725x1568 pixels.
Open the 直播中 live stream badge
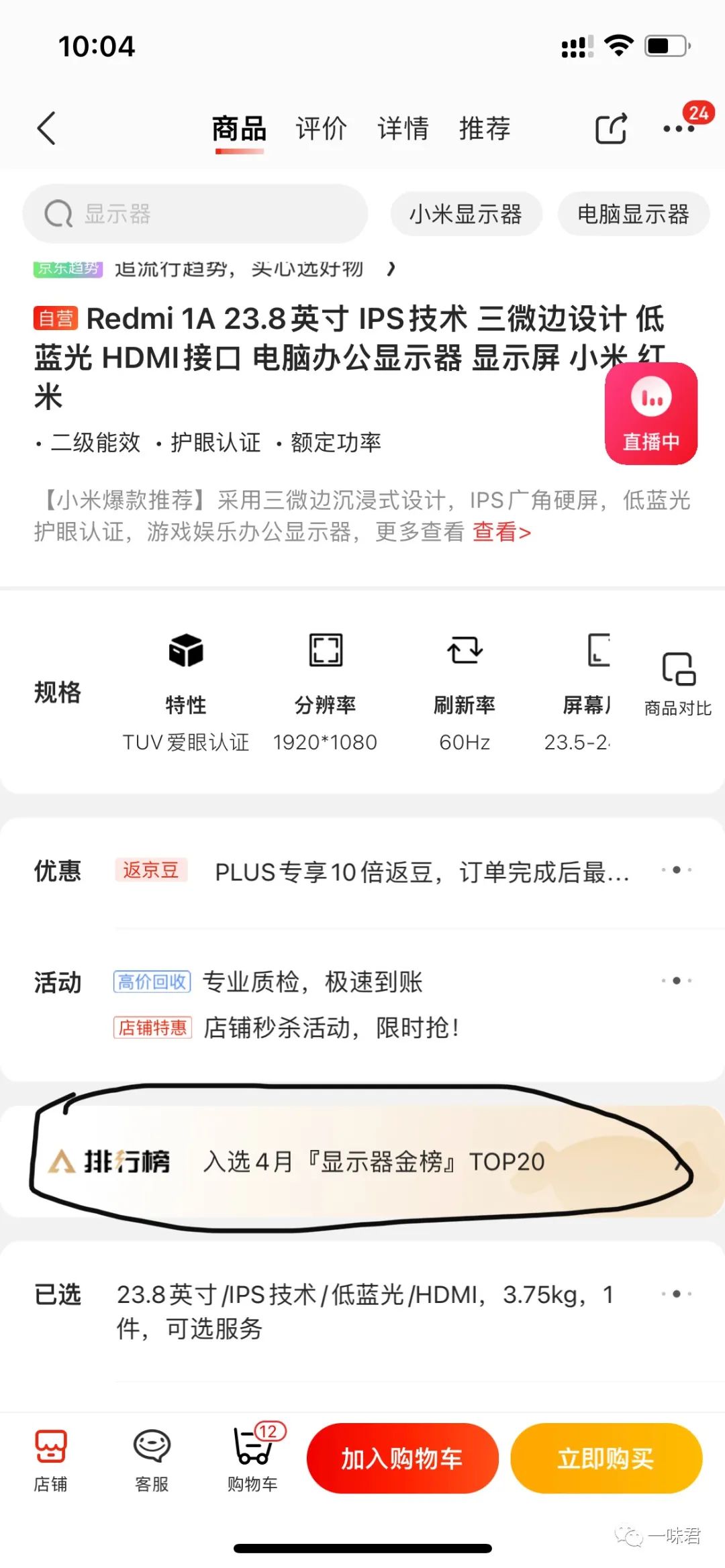650,414
